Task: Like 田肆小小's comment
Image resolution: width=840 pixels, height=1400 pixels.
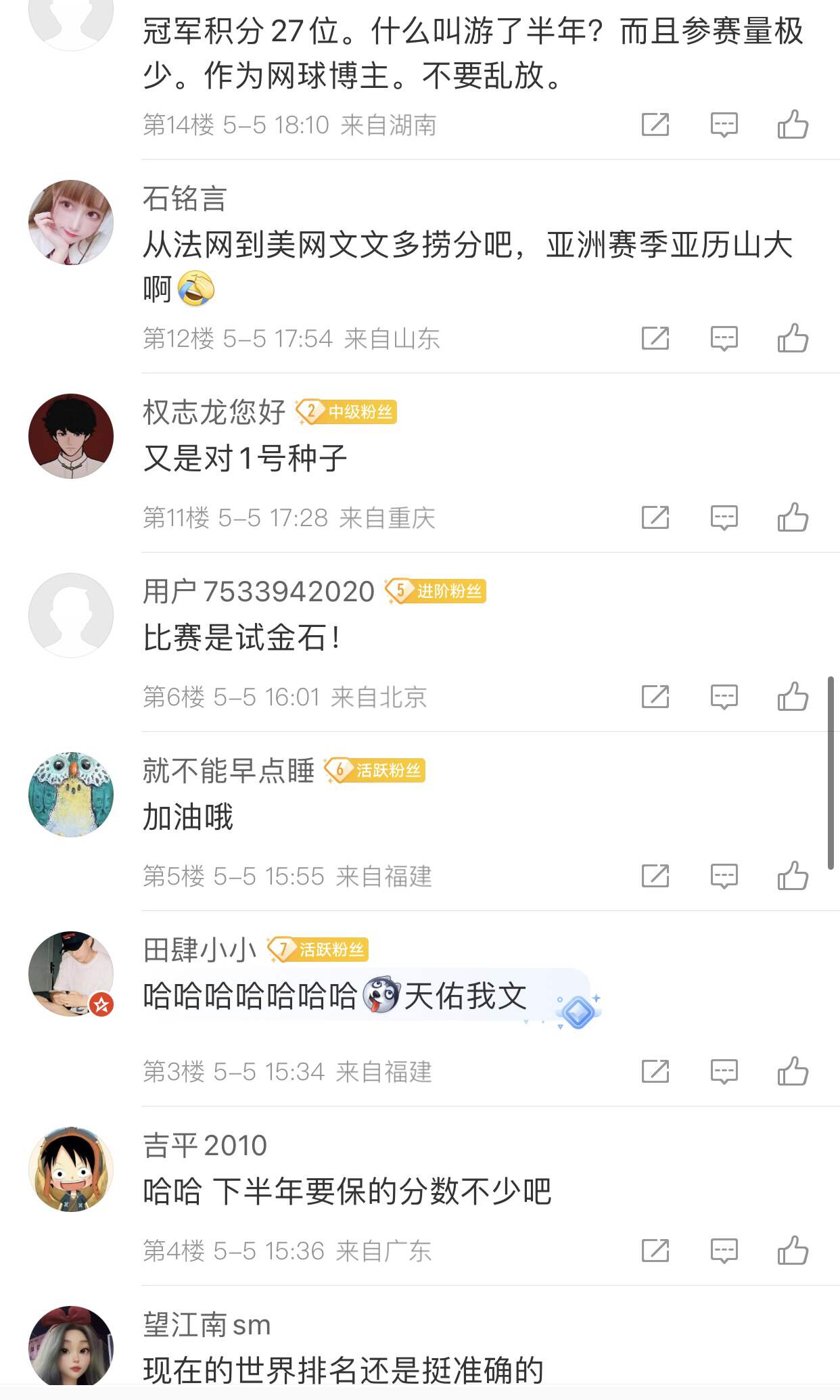Action: (793, 1072)
